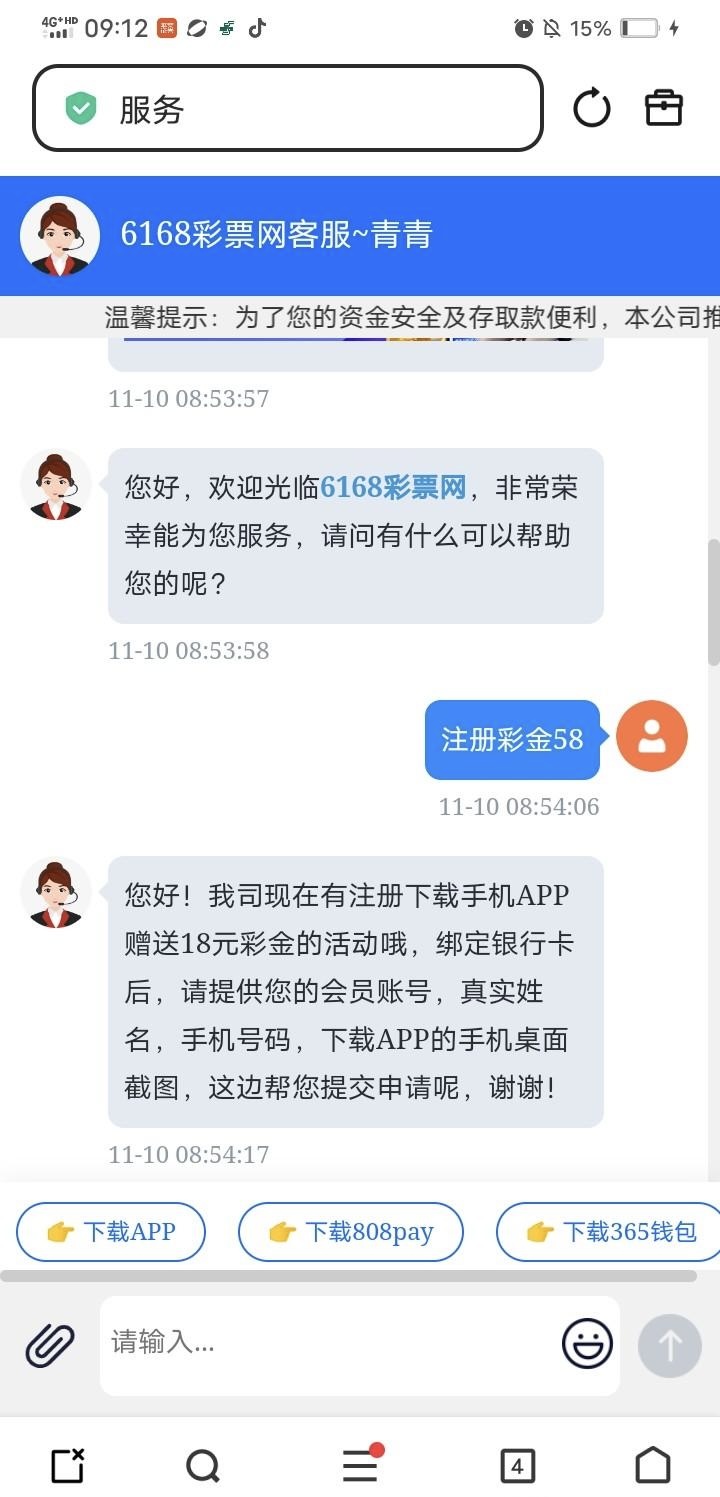Go to the browser home page

point(653,1465)
